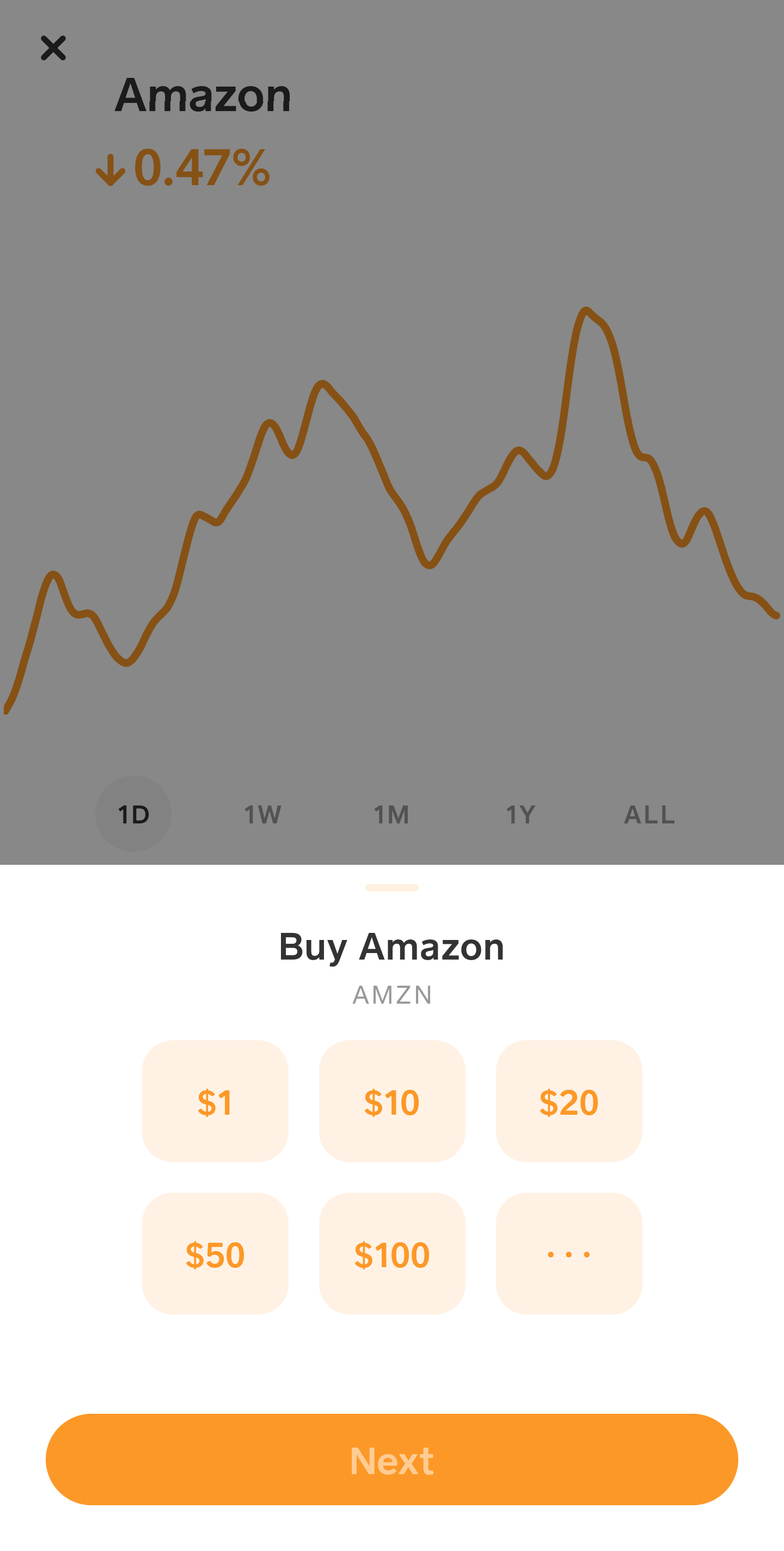This screenshot has width=784, height=1551.
Task: View the 1Y chart range
Action: [520, 814]
